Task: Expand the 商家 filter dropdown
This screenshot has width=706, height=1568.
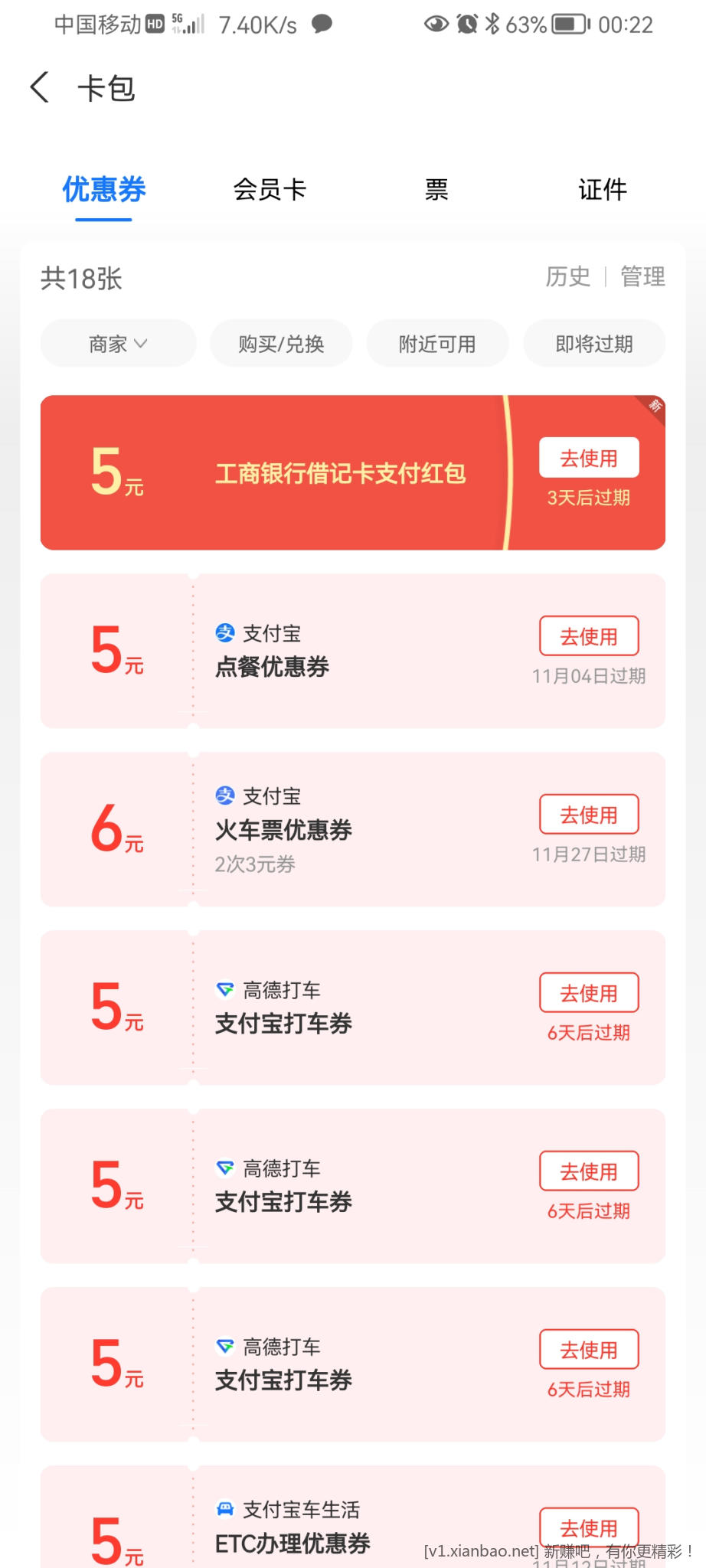Action: 118,344
